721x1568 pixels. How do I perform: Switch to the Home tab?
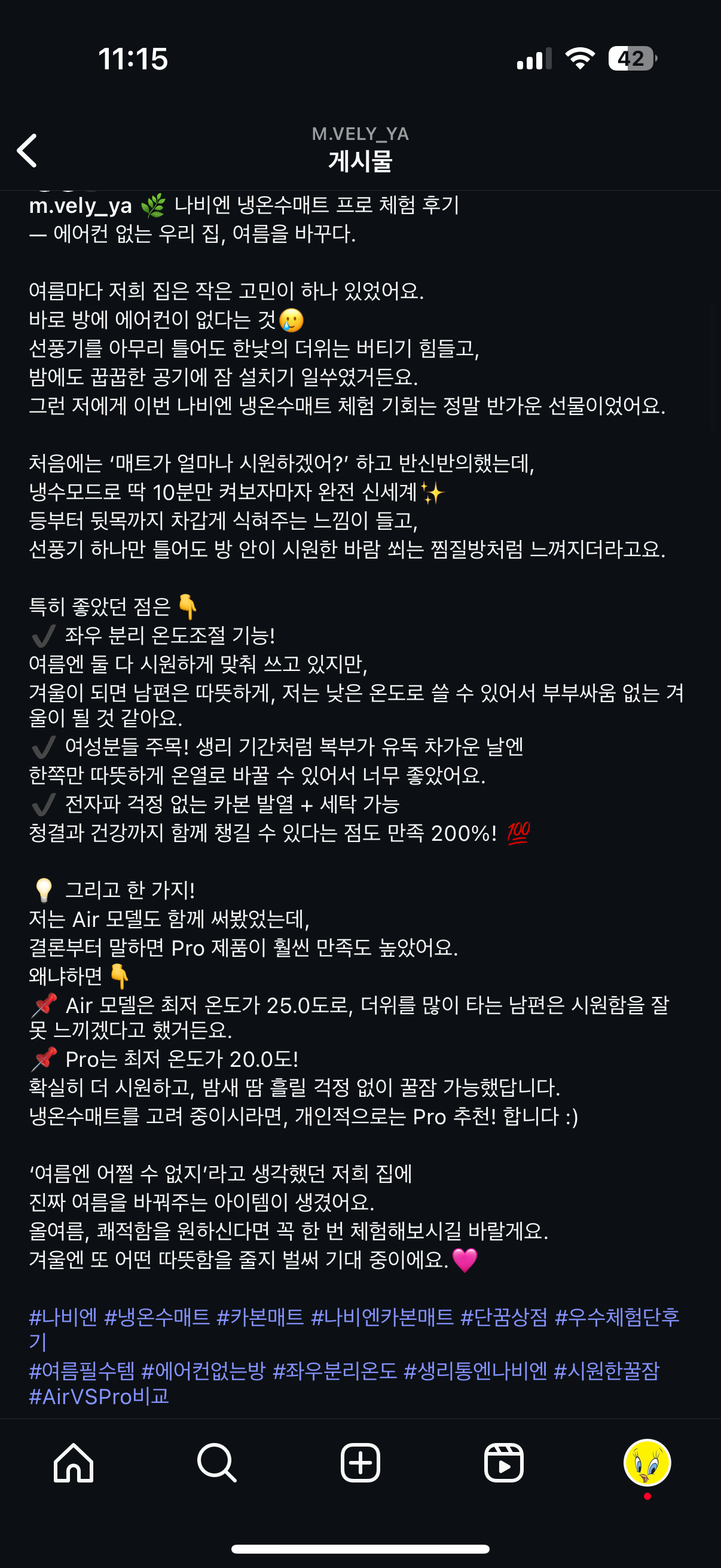tap(74, 1462)
